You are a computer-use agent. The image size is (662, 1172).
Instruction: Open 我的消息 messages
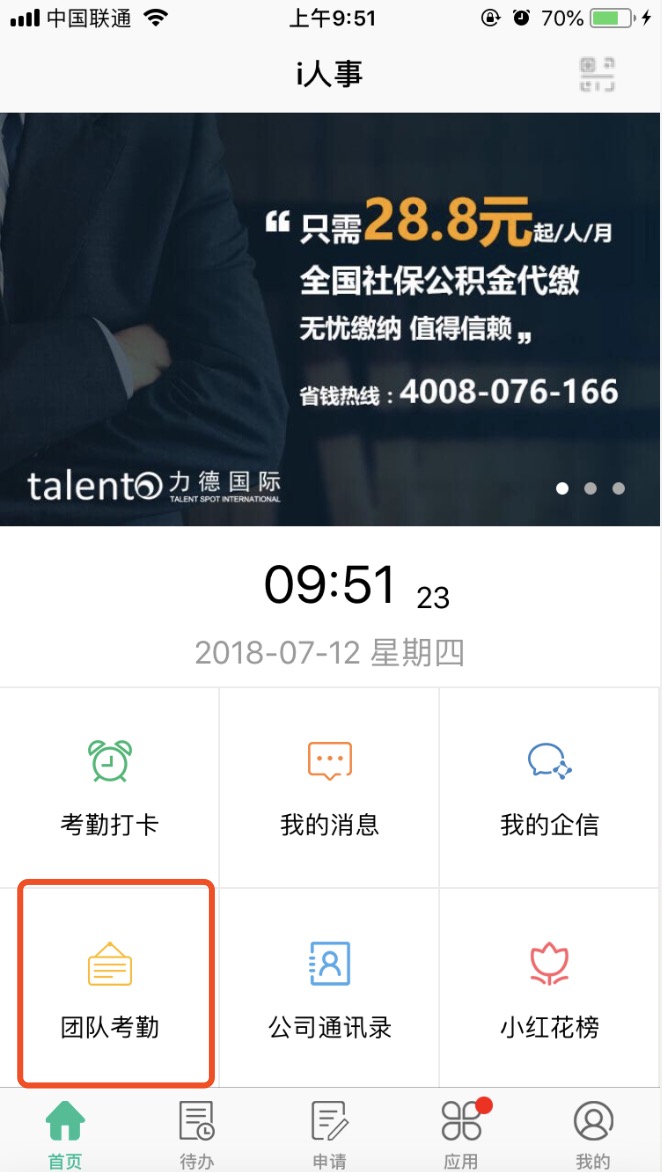coord(330,787)
